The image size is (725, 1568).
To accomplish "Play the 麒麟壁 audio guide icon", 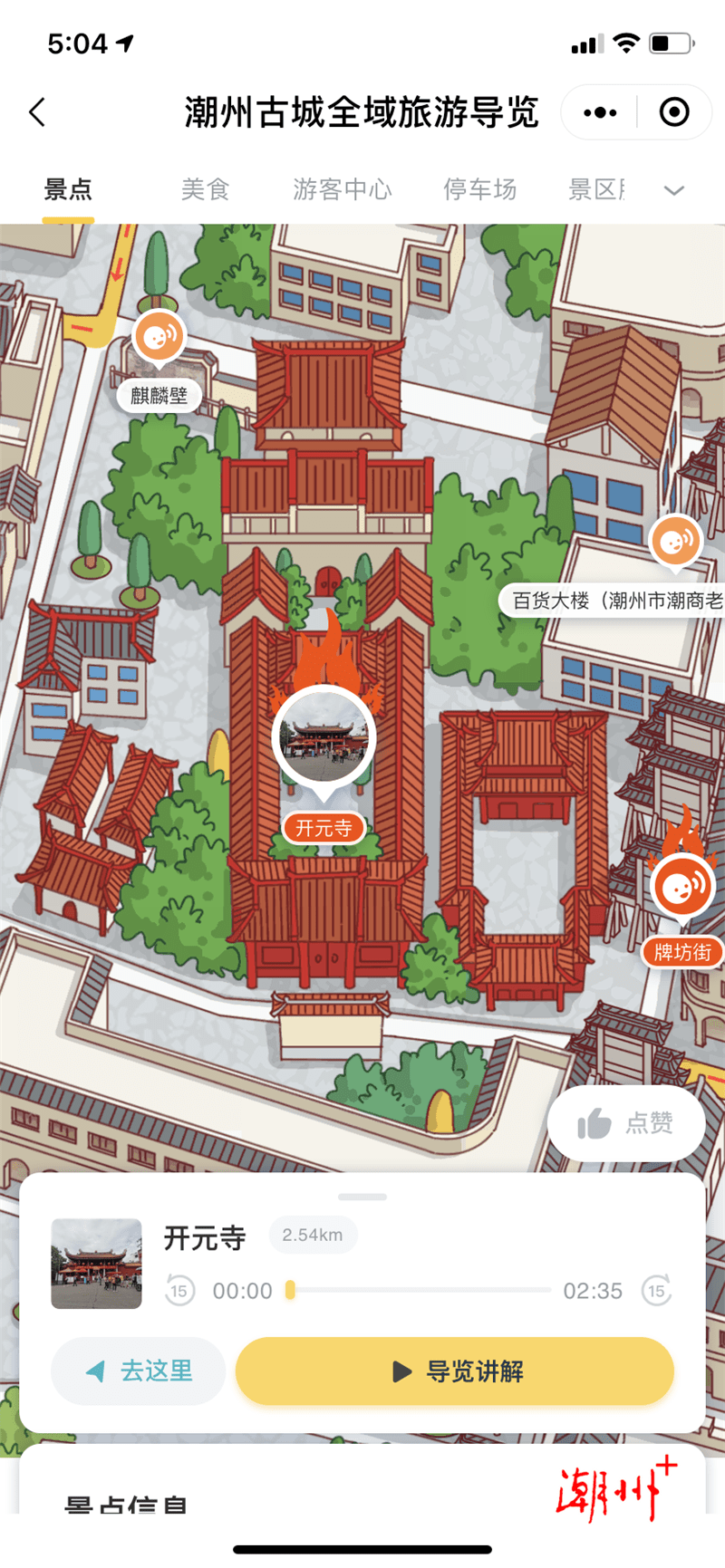I will 159,334.
